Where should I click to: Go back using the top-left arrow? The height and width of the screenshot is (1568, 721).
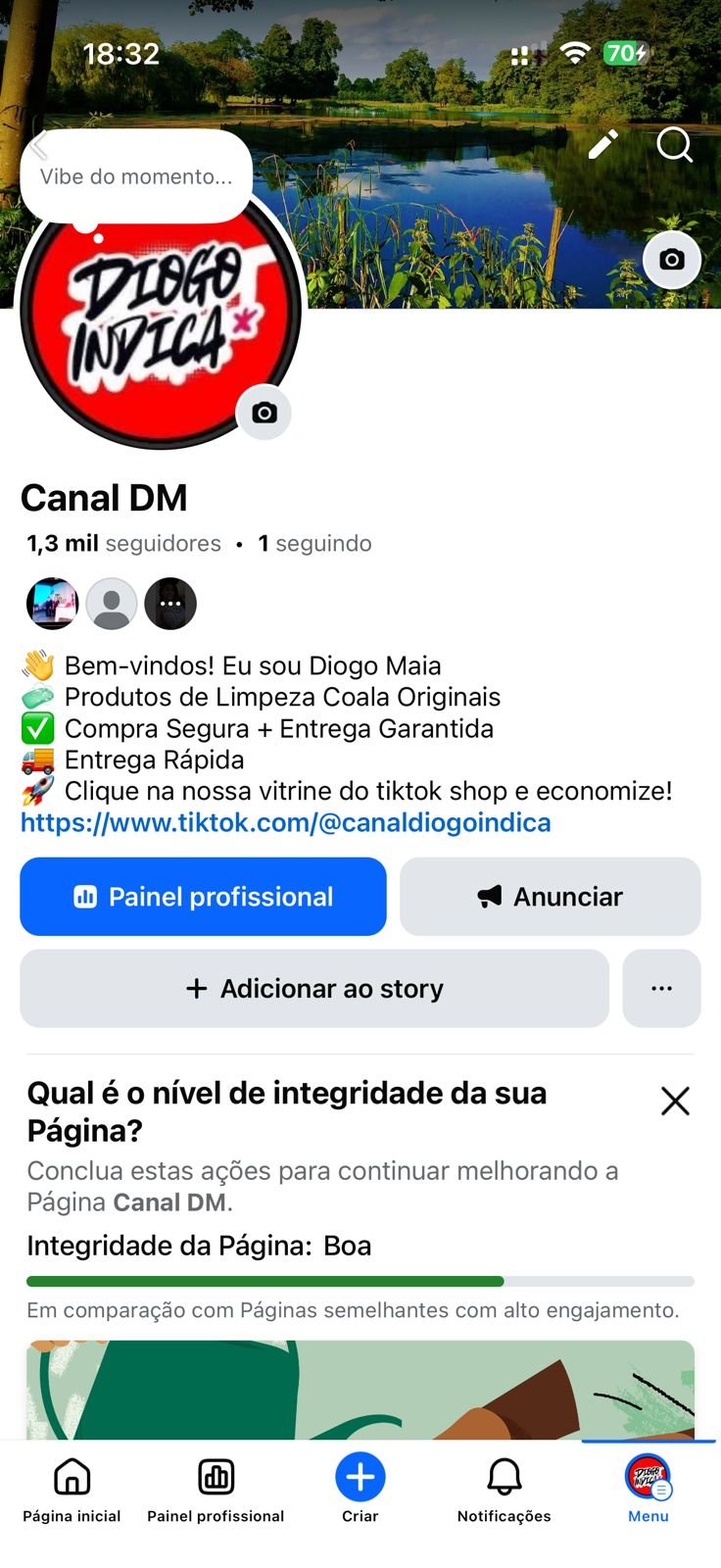(37, 145)
